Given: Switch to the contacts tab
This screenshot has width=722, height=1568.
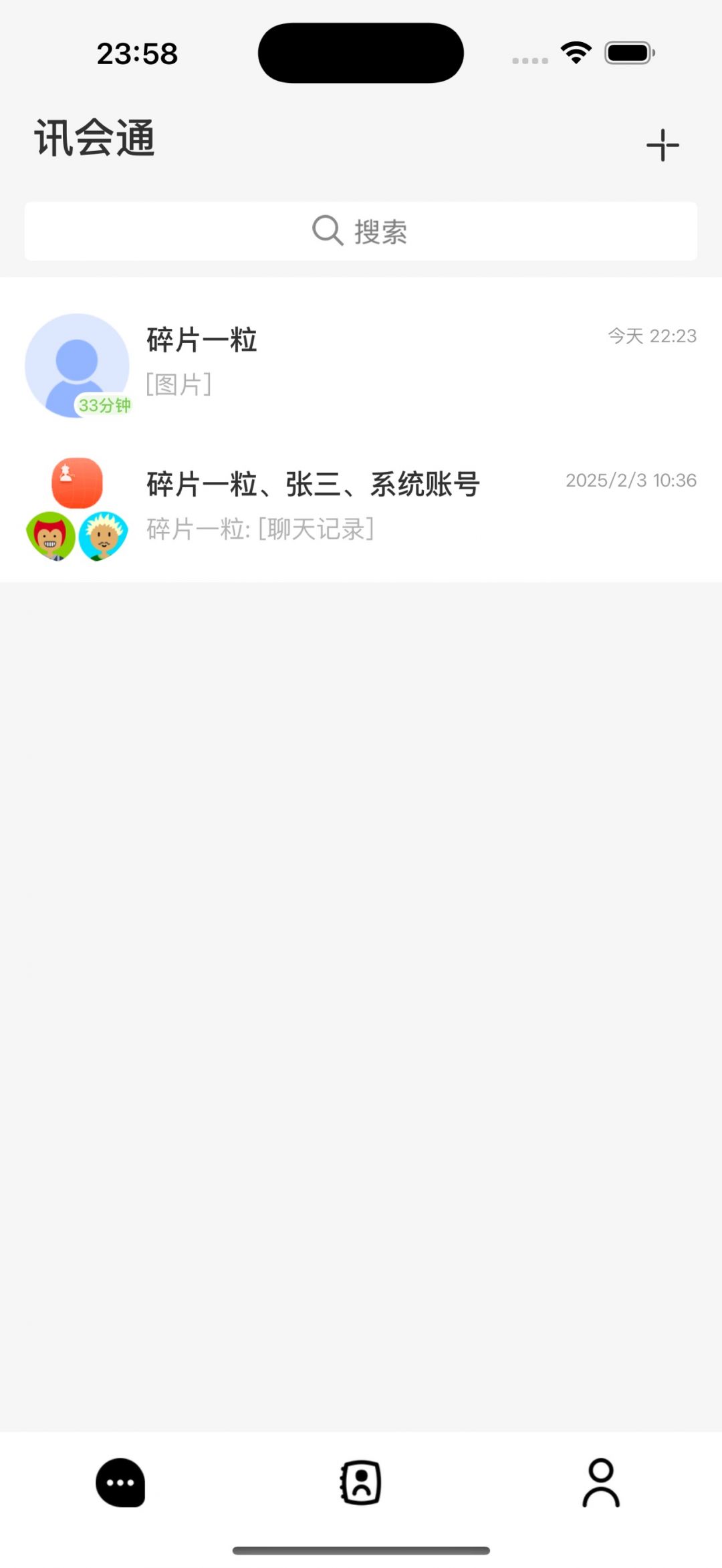Looking at the screenshot, I should pos(361,1482).
